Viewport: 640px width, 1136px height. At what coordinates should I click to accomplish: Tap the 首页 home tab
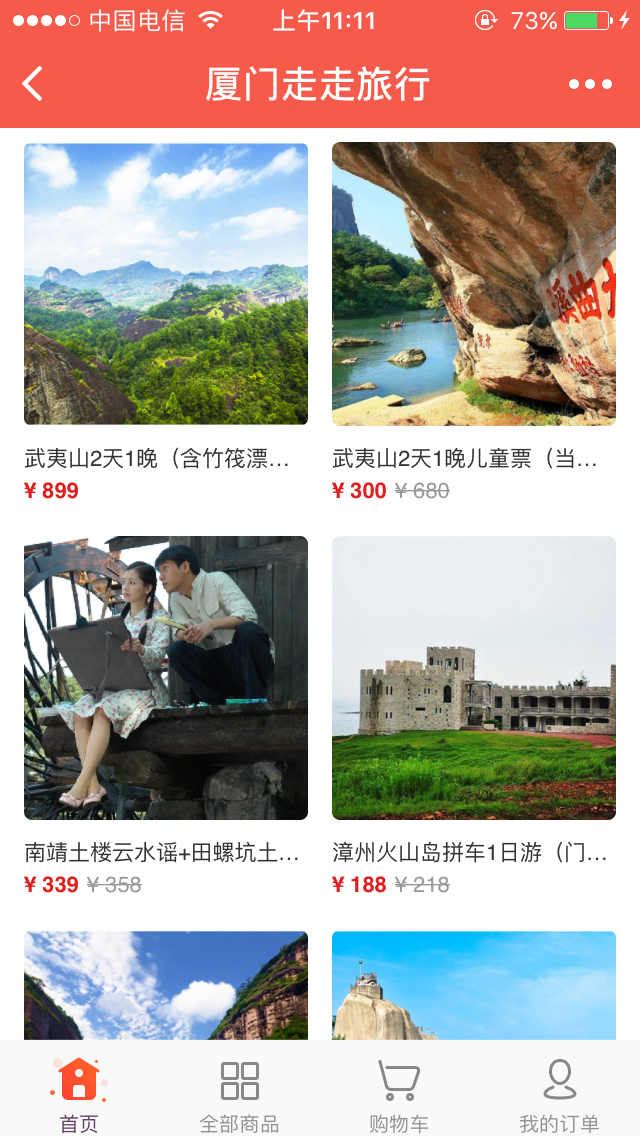(79, 1093)
